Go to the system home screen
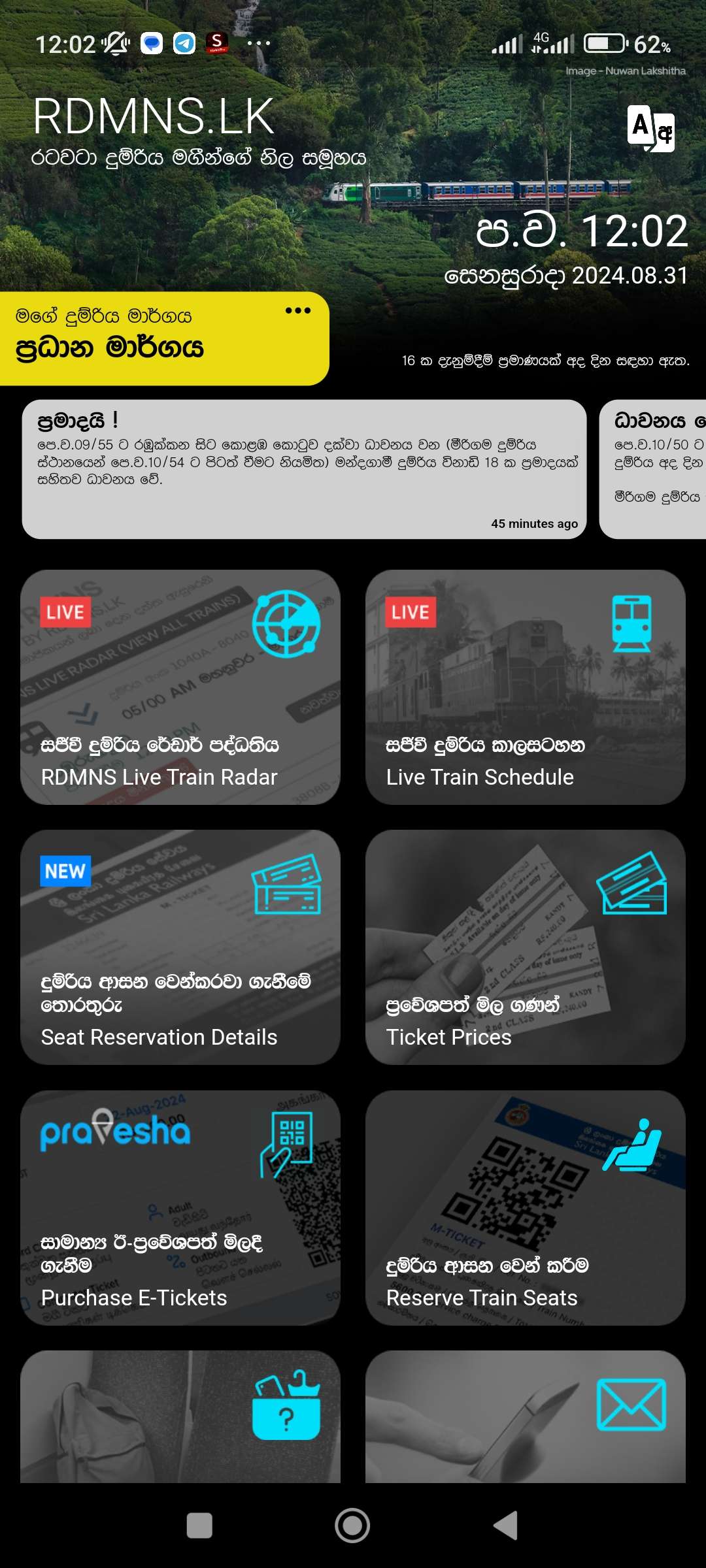Screen dimensions: 706x1568 [352, 1526]
